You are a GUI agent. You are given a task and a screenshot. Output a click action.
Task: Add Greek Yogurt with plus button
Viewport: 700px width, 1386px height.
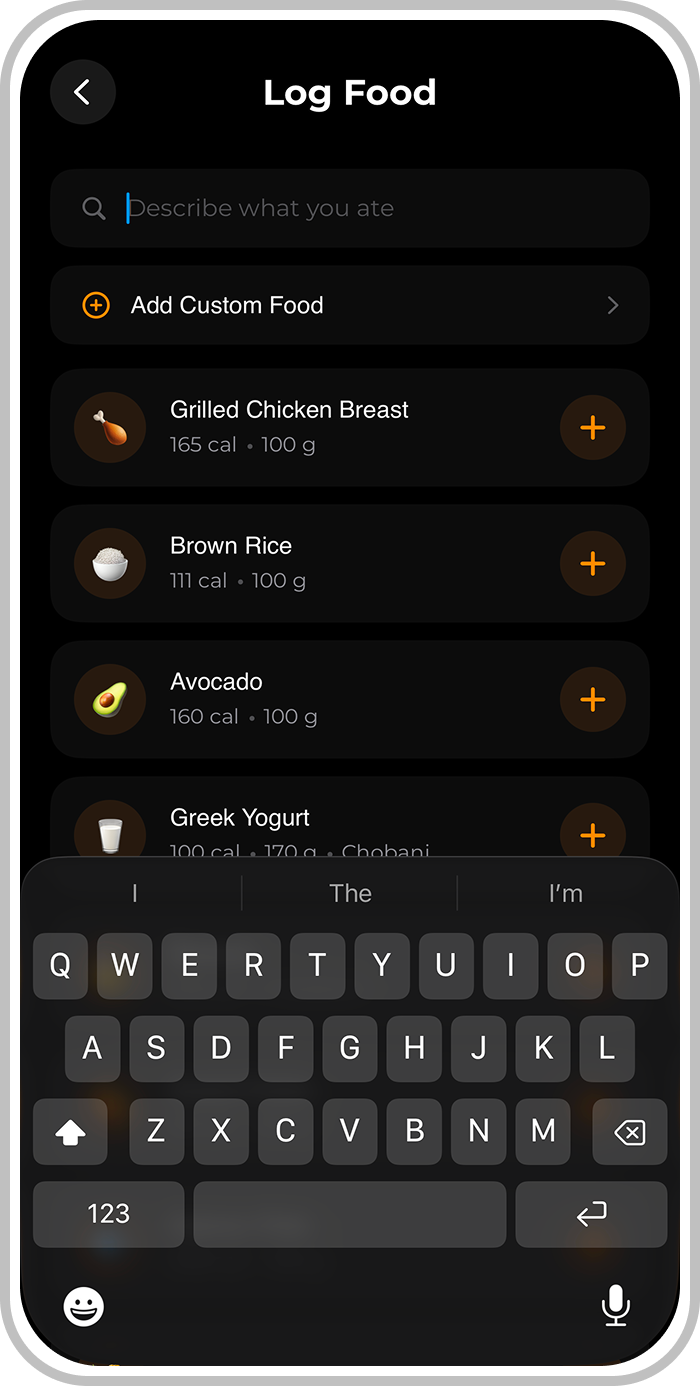pos(592,834)
